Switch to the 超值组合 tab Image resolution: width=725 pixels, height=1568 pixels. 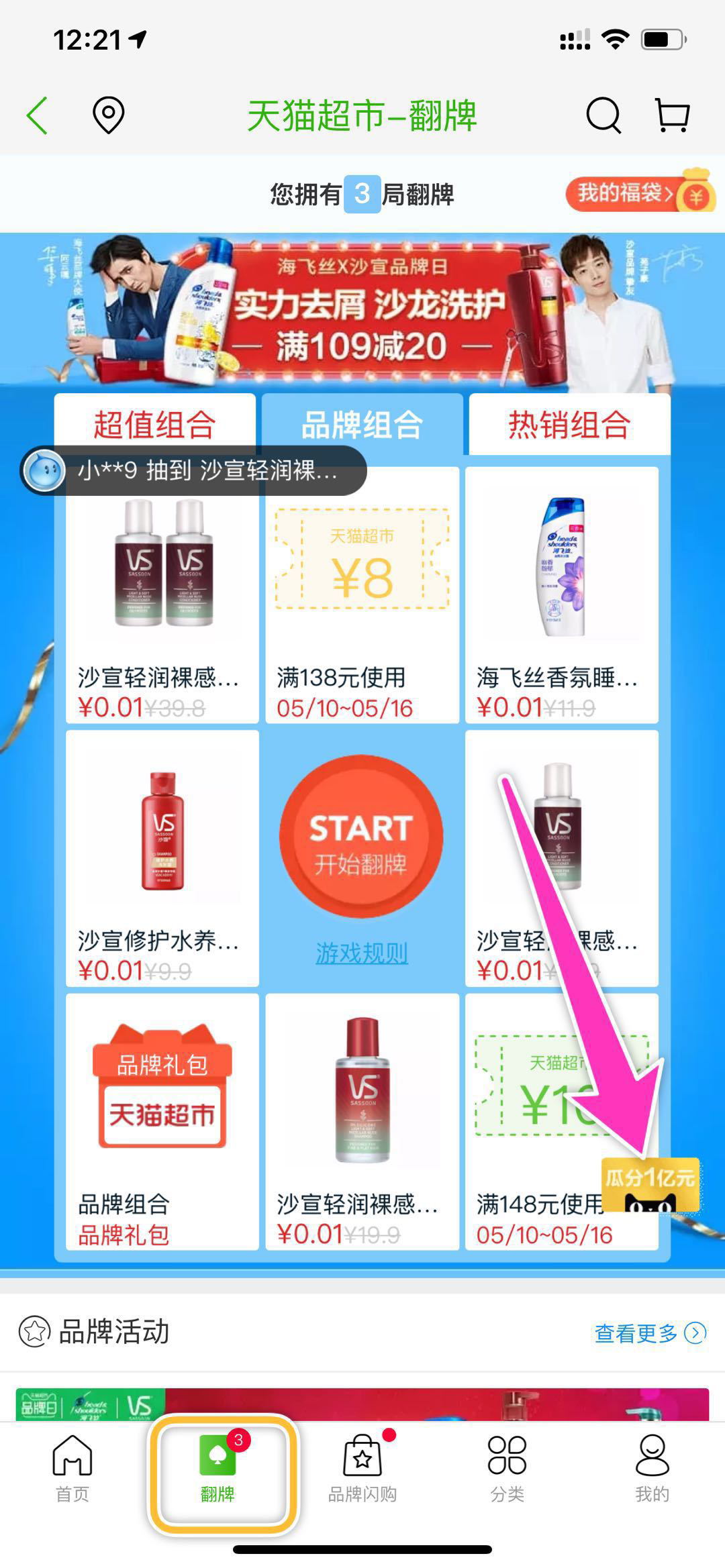154,423
